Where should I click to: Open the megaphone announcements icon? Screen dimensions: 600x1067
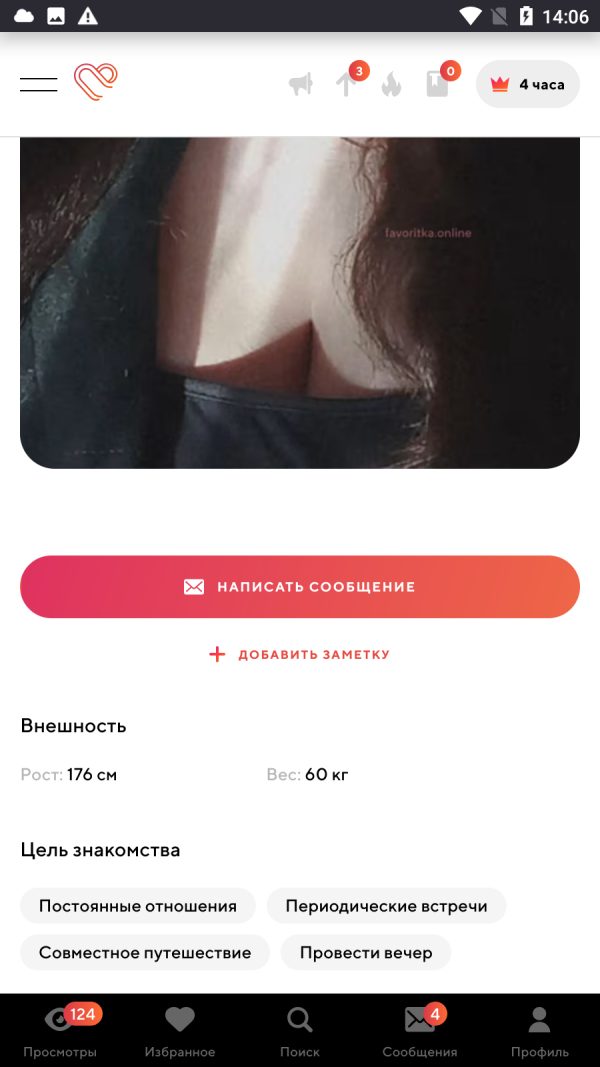coord(301,84)
